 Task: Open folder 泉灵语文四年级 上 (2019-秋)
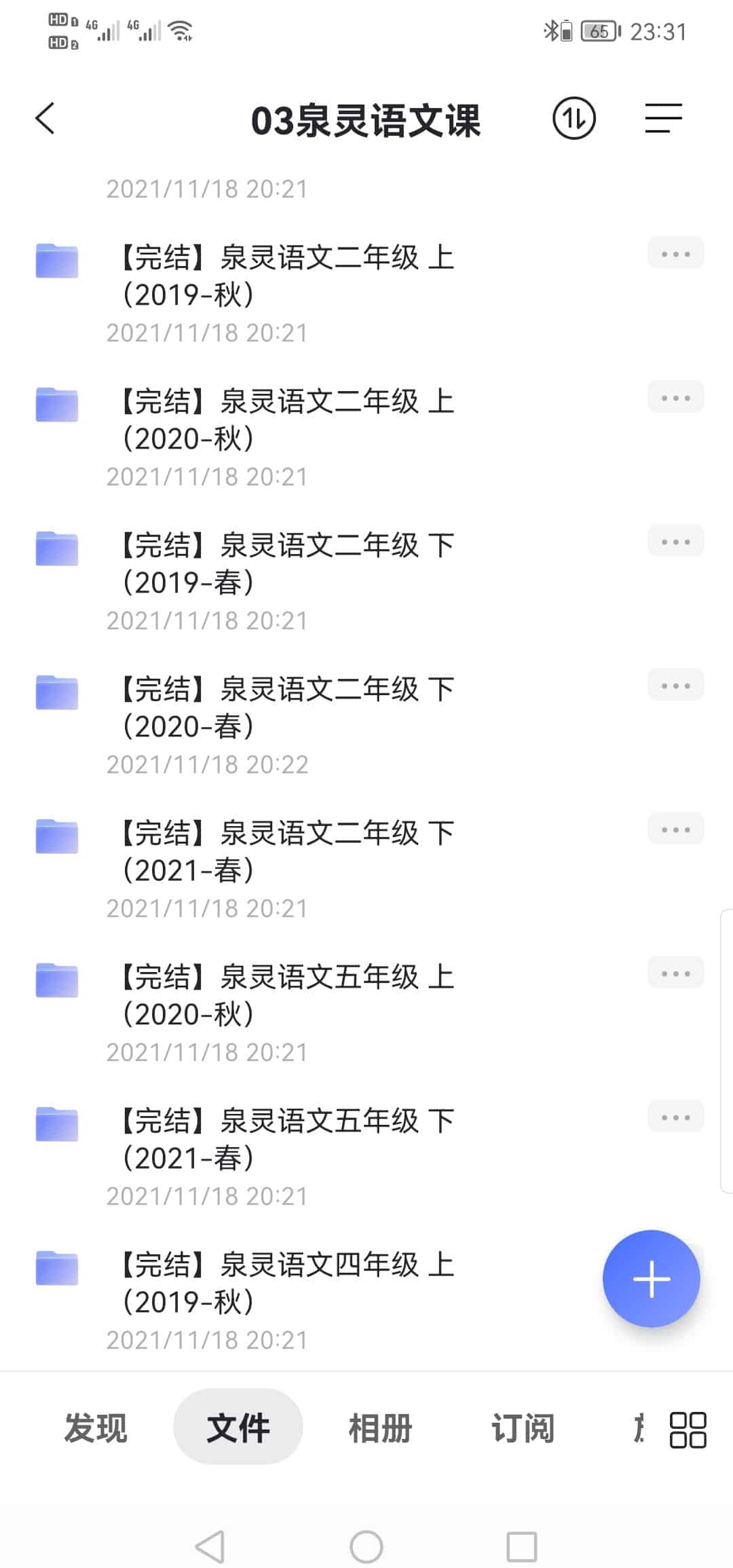(285, 1284)
